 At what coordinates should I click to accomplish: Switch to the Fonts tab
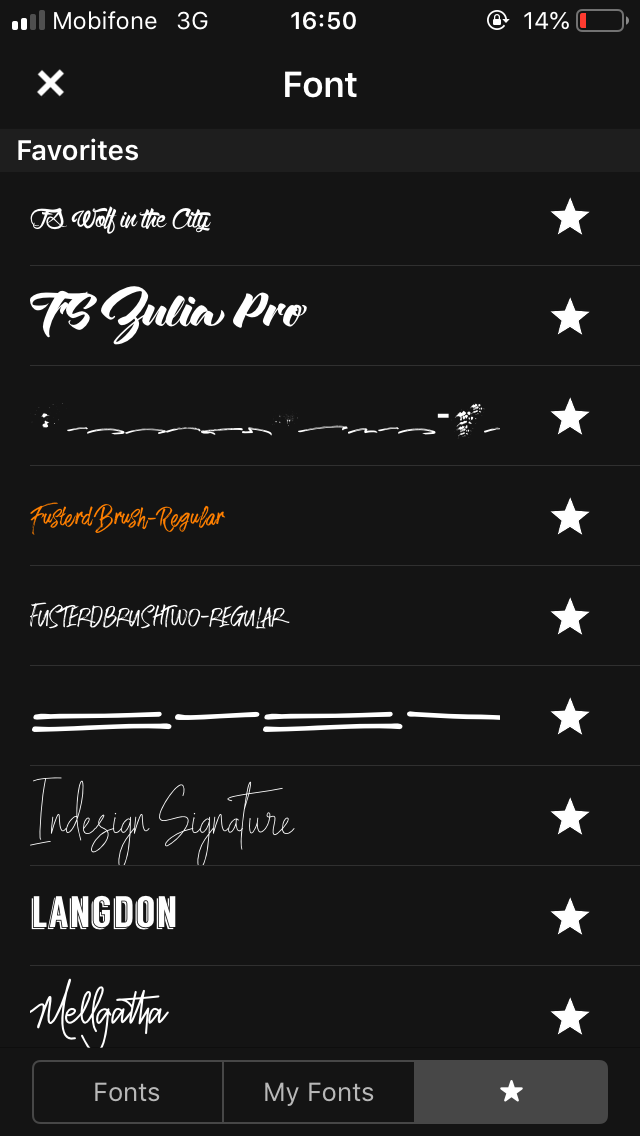pos(127,1092)
